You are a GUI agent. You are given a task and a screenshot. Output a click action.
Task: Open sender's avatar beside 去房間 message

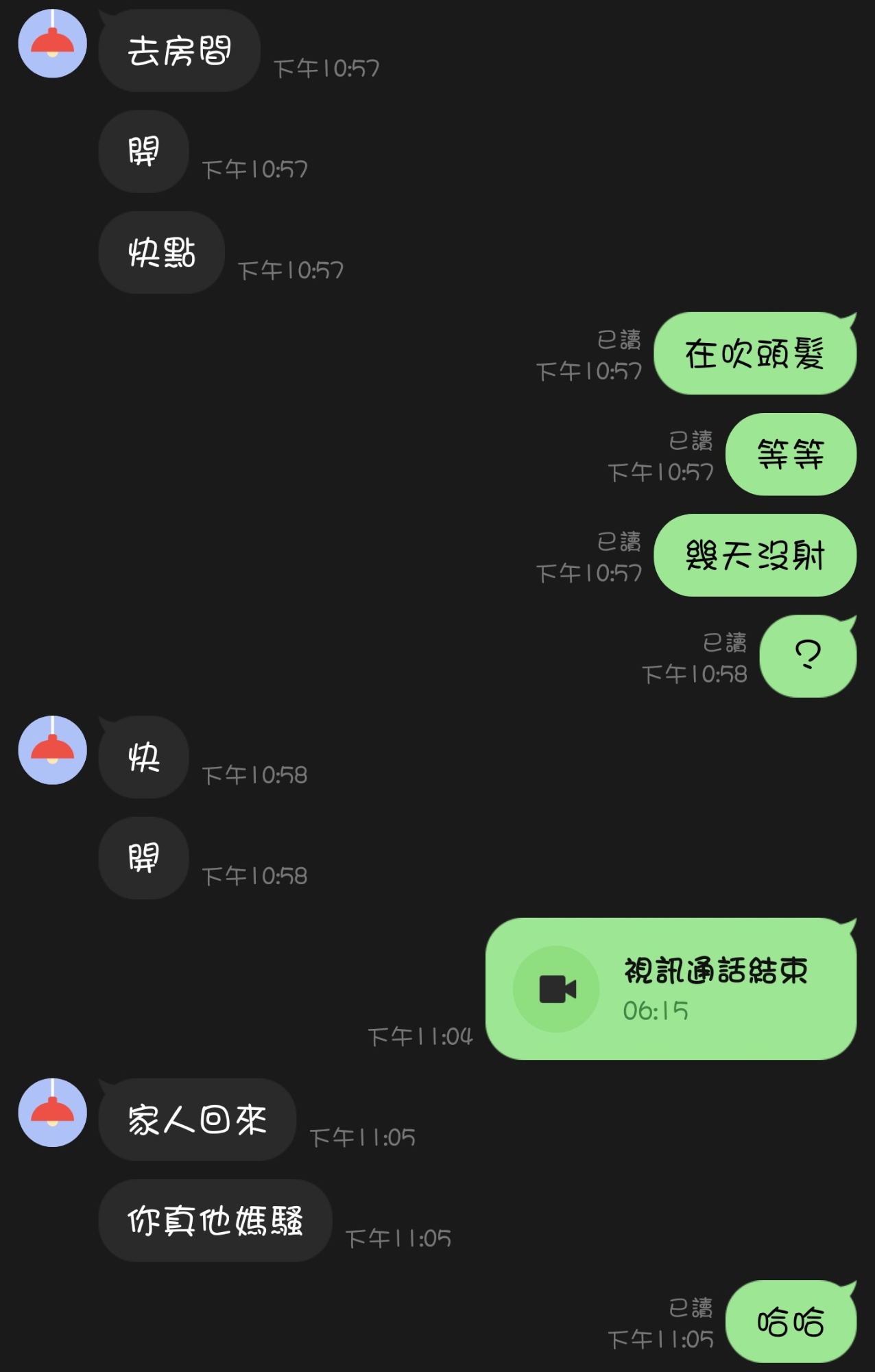pyautogui.click(x=52, y=43)
